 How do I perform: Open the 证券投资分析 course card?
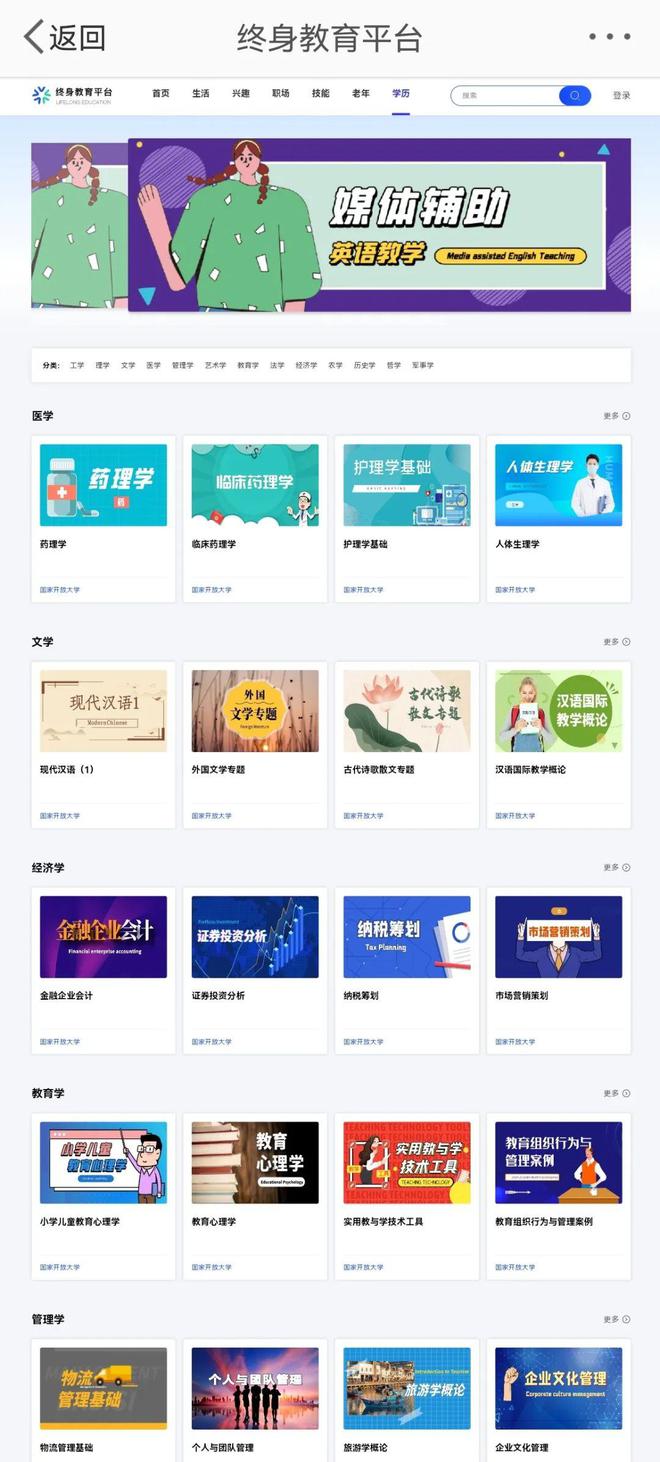[x=255, y=970]
